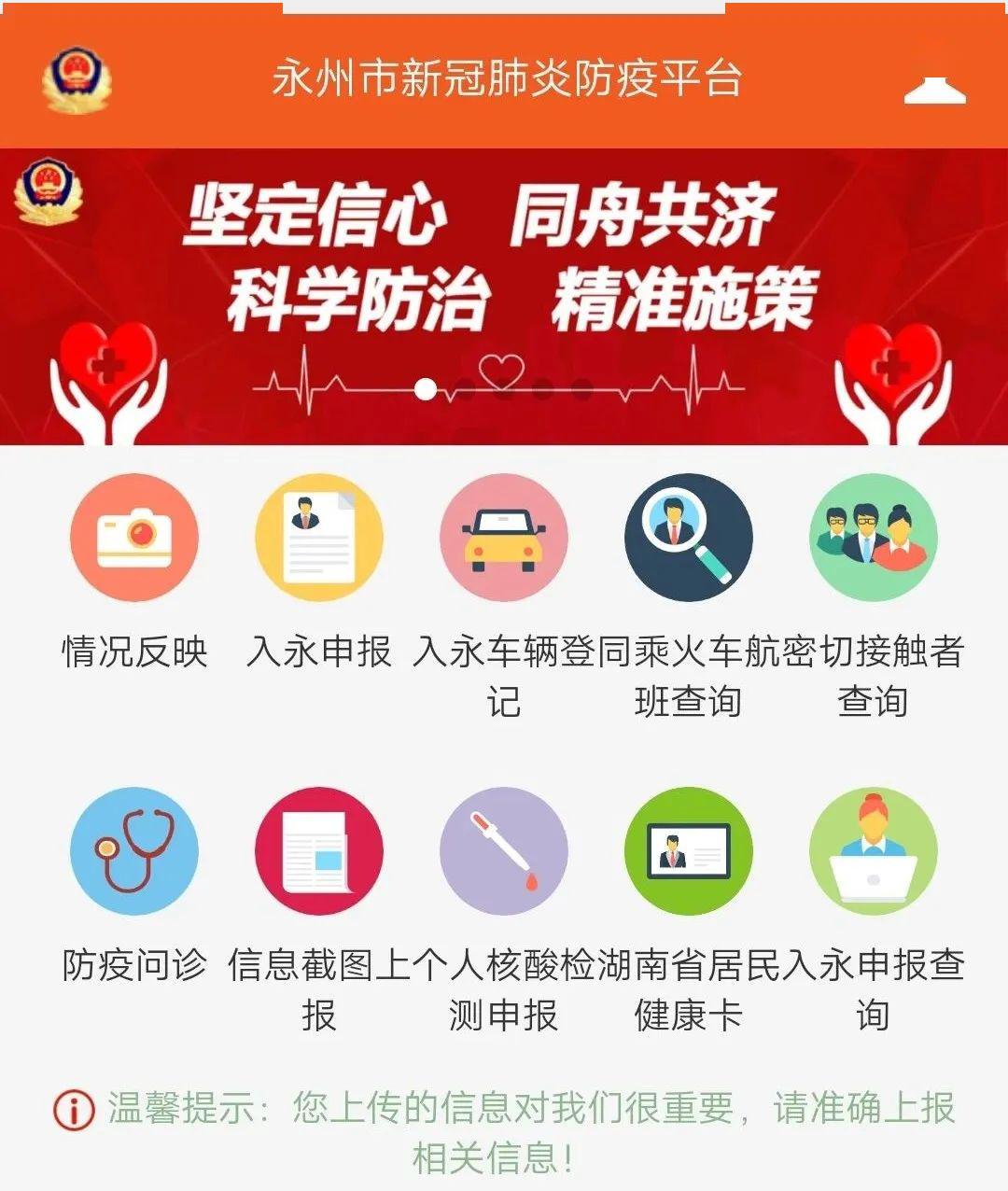This screenshot has width=1008, height=1191.
Task: Open 入永申报查询
Action: pos(873,851)
